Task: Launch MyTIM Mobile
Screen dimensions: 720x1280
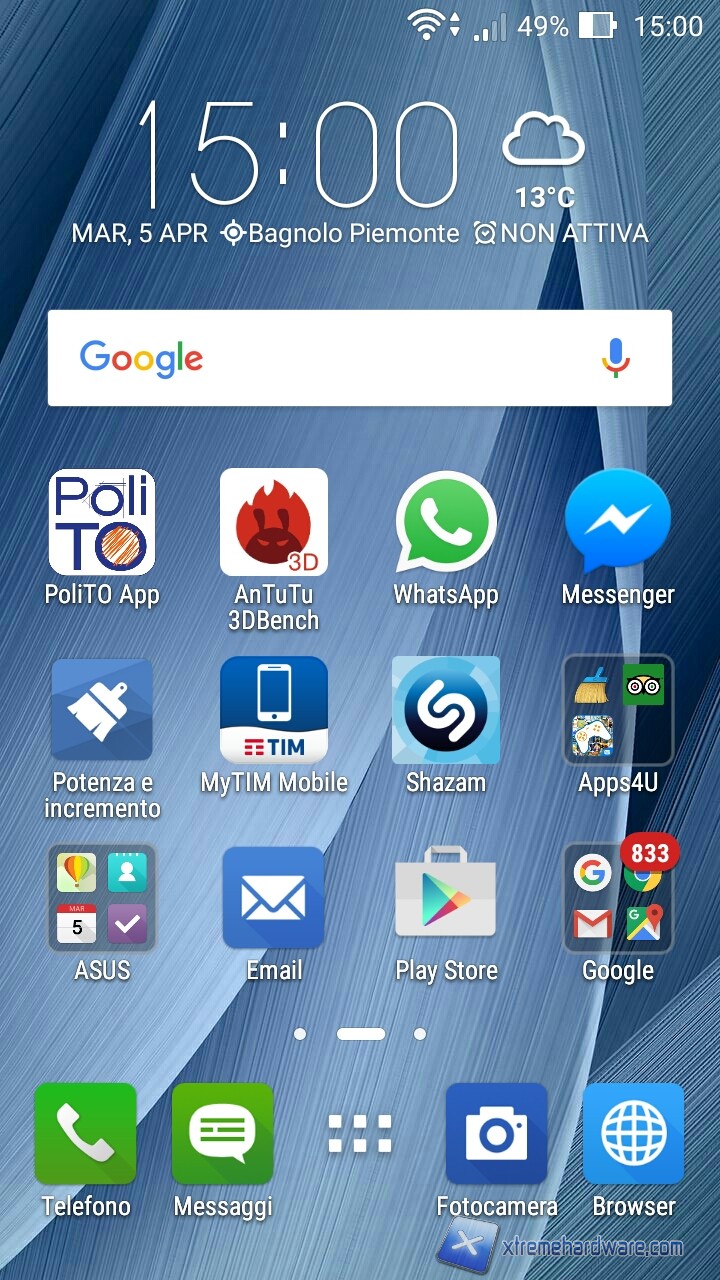Action: pos(274,710)
